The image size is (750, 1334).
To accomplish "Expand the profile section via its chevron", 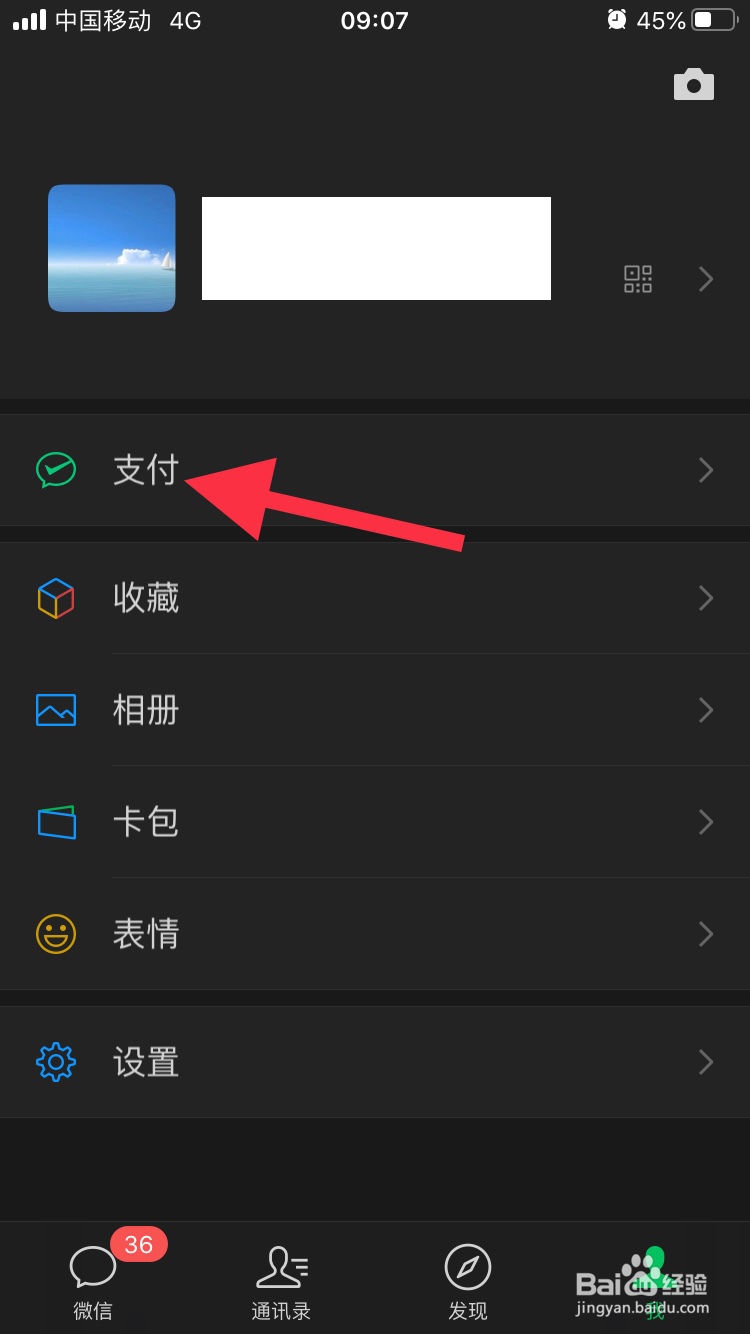I will tap(706, 279).
